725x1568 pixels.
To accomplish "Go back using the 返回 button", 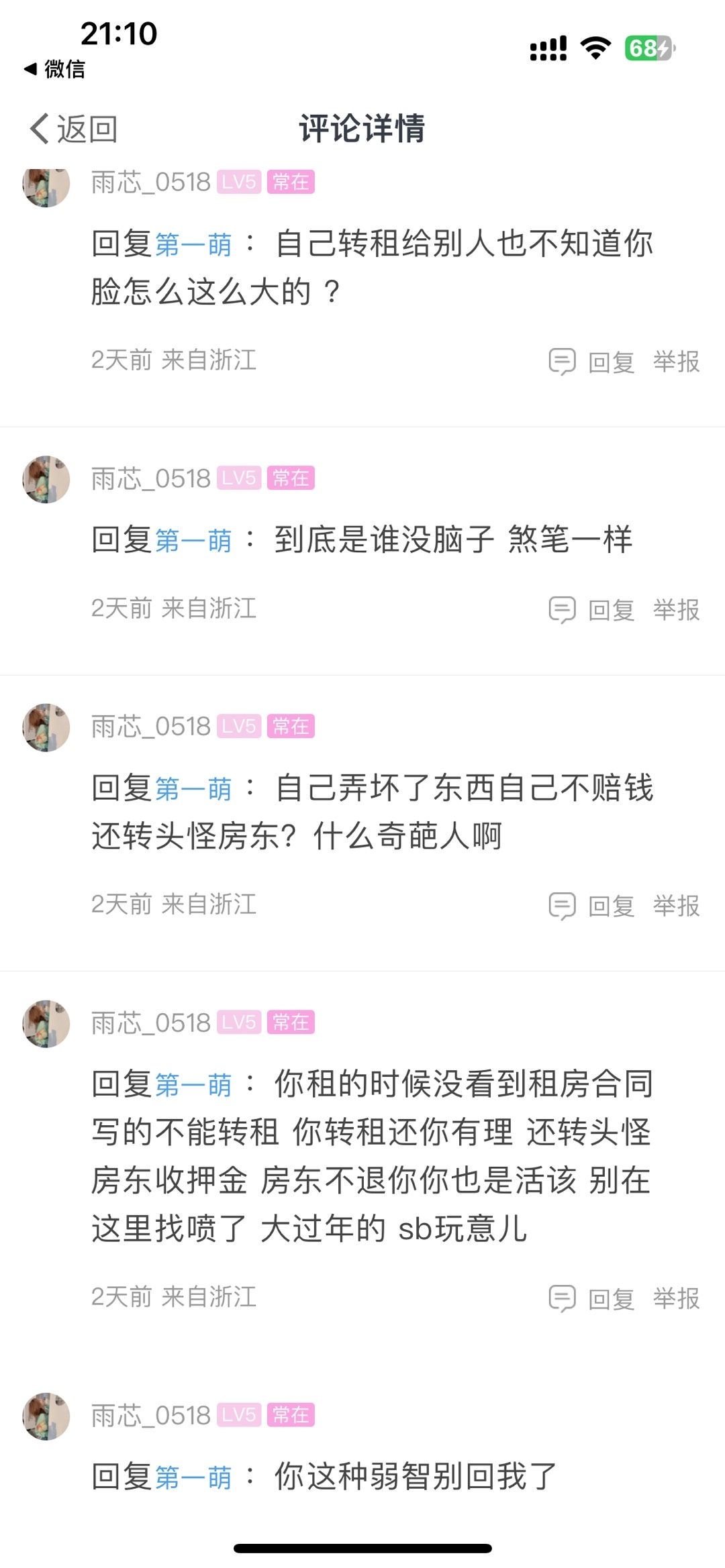I will [74, 128].
